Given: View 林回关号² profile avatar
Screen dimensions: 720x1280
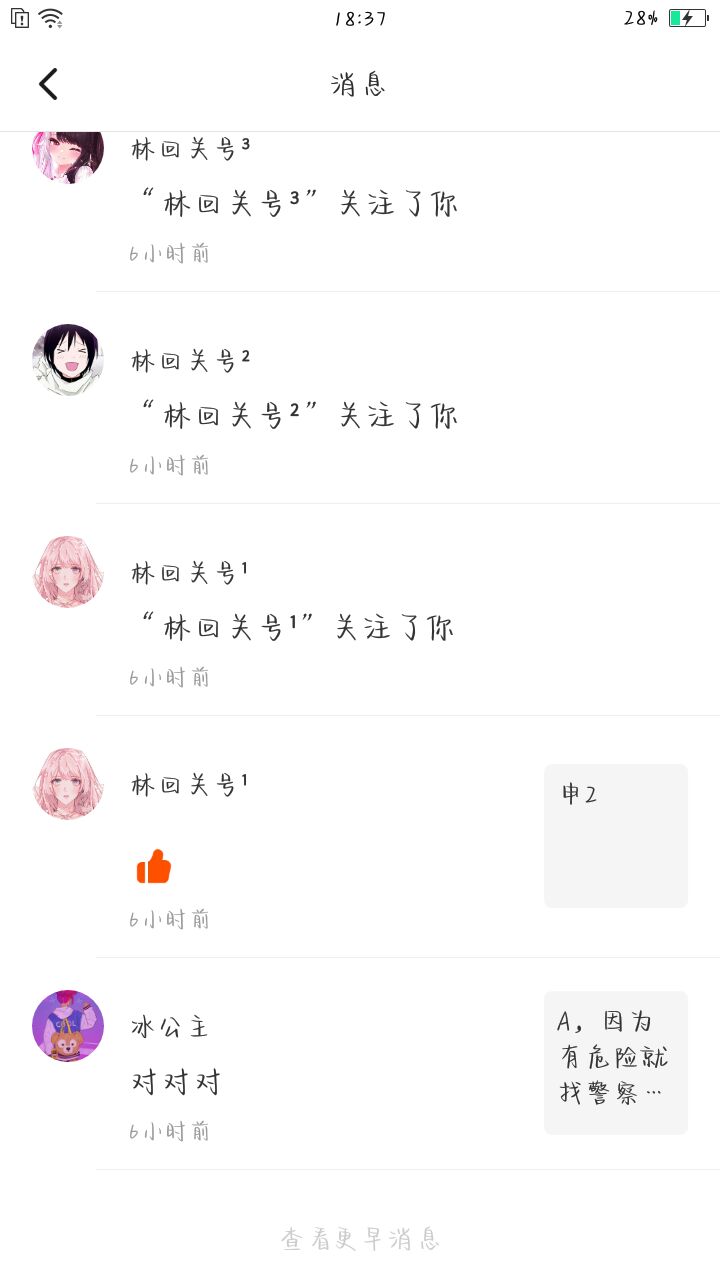Looking at the screenshot, I should coord(68,360).
